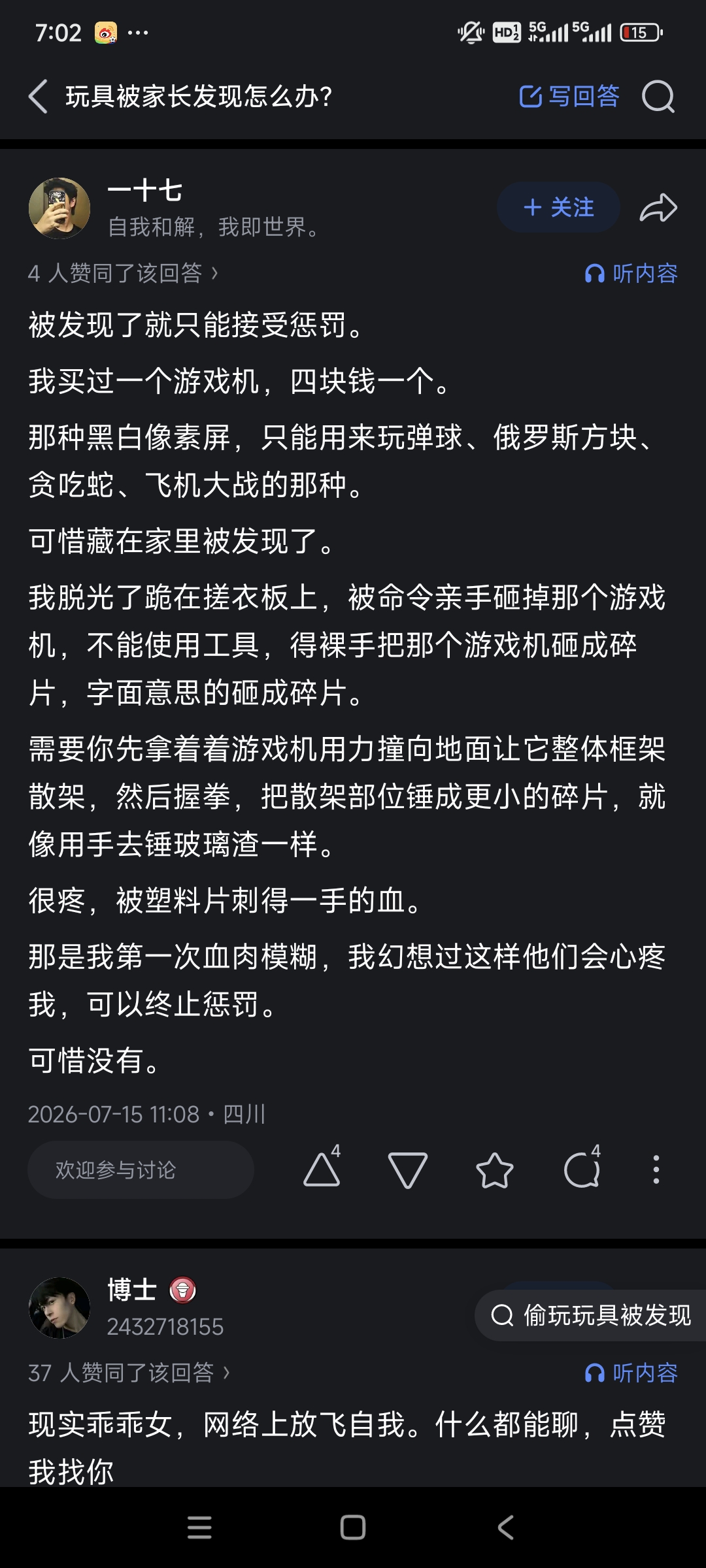Open 博士's profile avatar
This screenshot has height=1568, width=706.
[x=59, y=1308]
